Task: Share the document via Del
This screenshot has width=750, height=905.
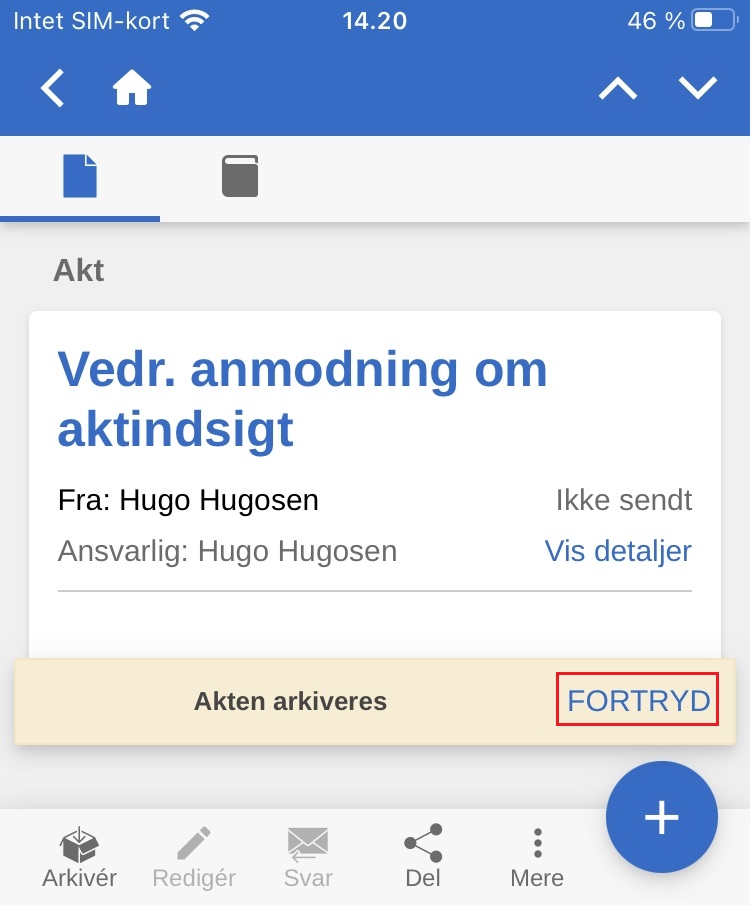Action: 423,857
